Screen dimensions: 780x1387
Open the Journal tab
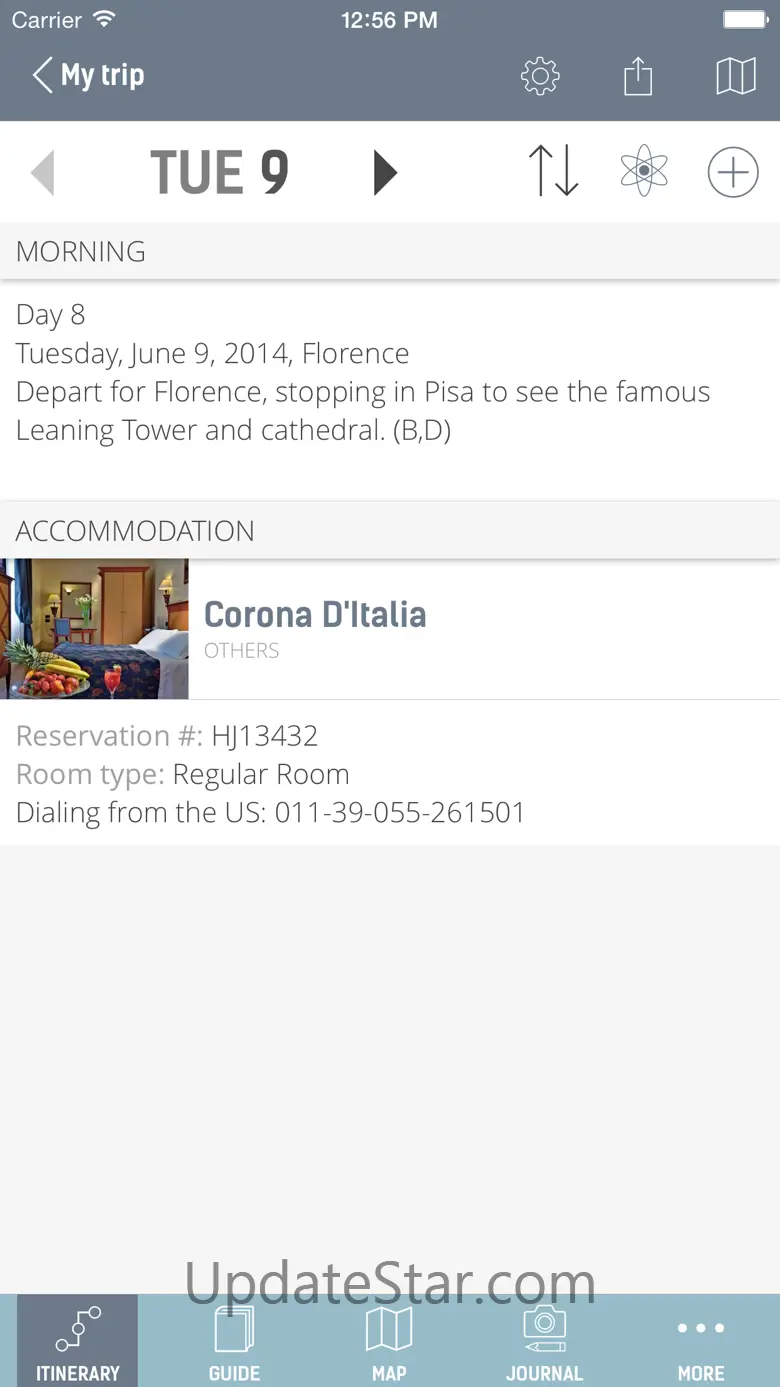click(x=544, y=1342)
